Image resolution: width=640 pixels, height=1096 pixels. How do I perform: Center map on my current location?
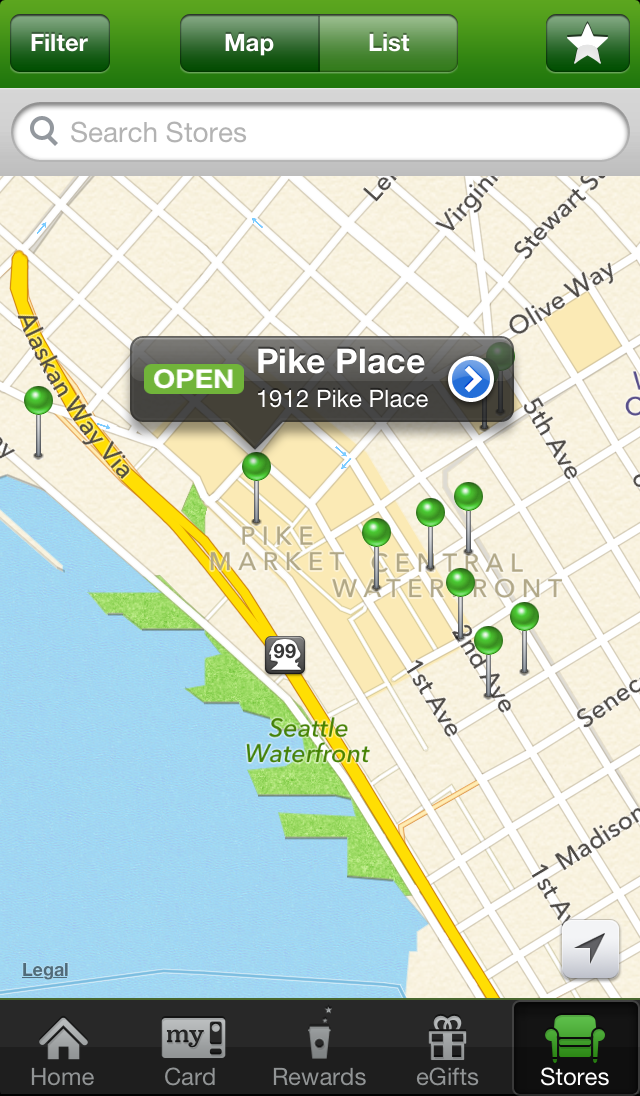click(x=590, y=948)
